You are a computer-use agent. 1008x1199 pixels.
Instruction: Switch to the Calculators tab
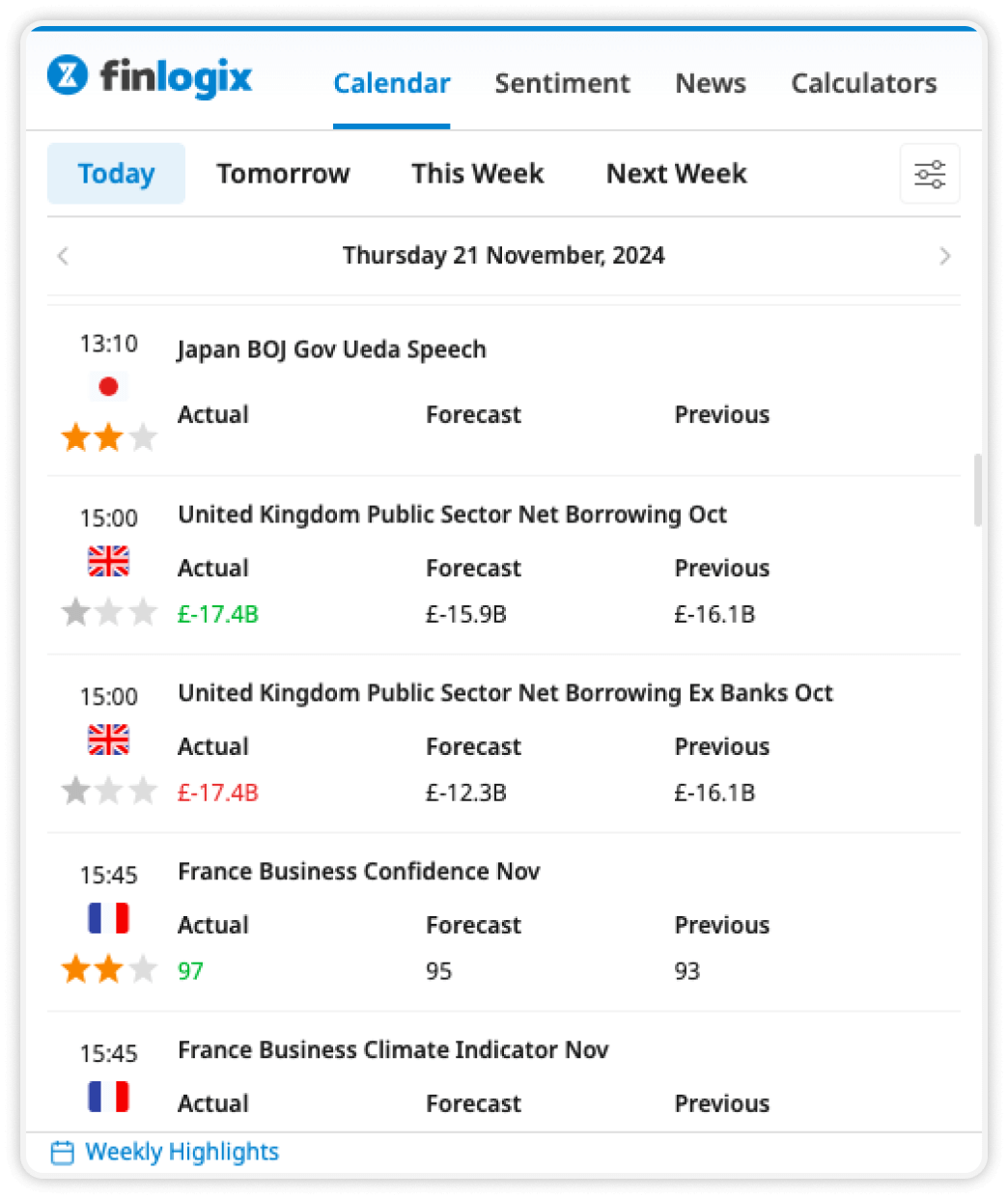(863, 84)
